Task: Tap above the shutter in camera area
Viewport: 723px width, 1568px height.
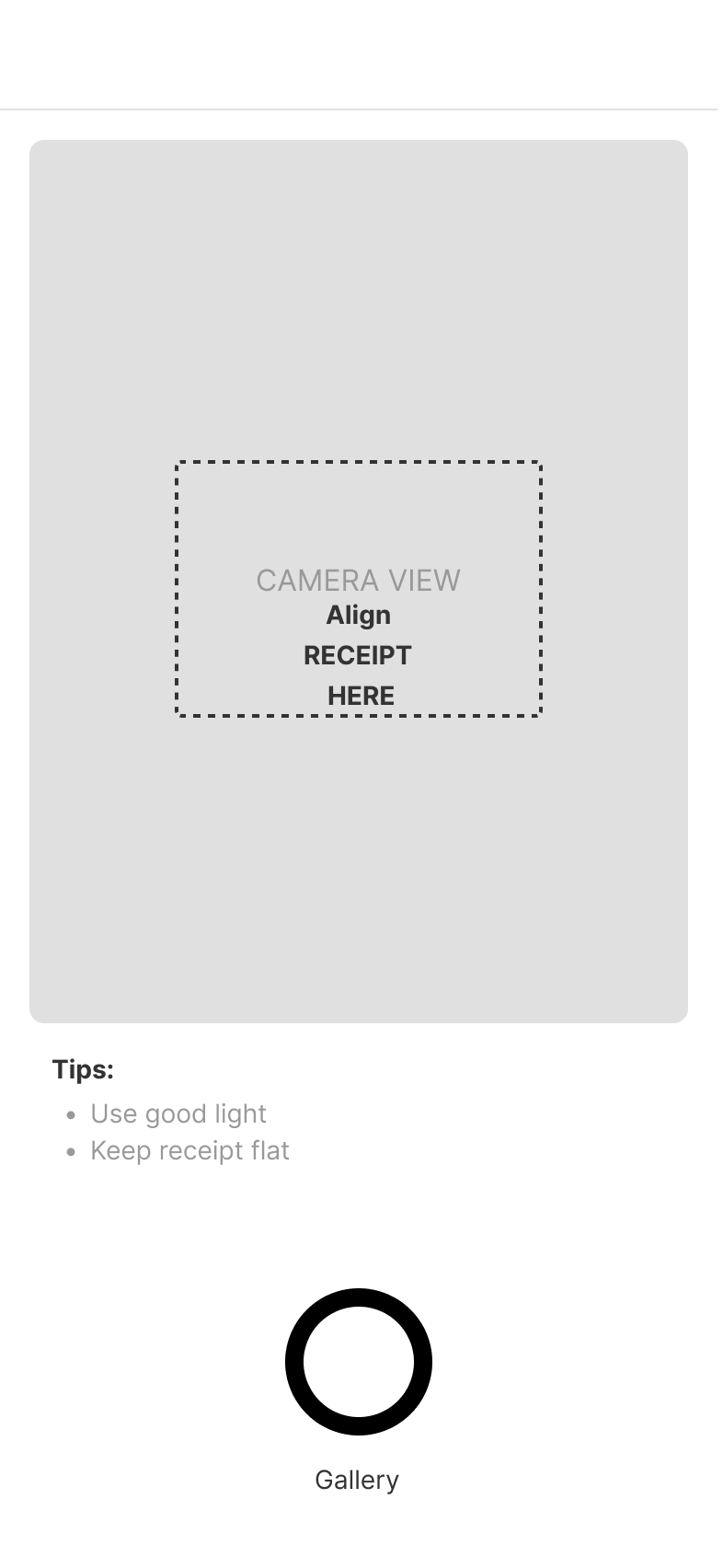Action: (359, 874)
